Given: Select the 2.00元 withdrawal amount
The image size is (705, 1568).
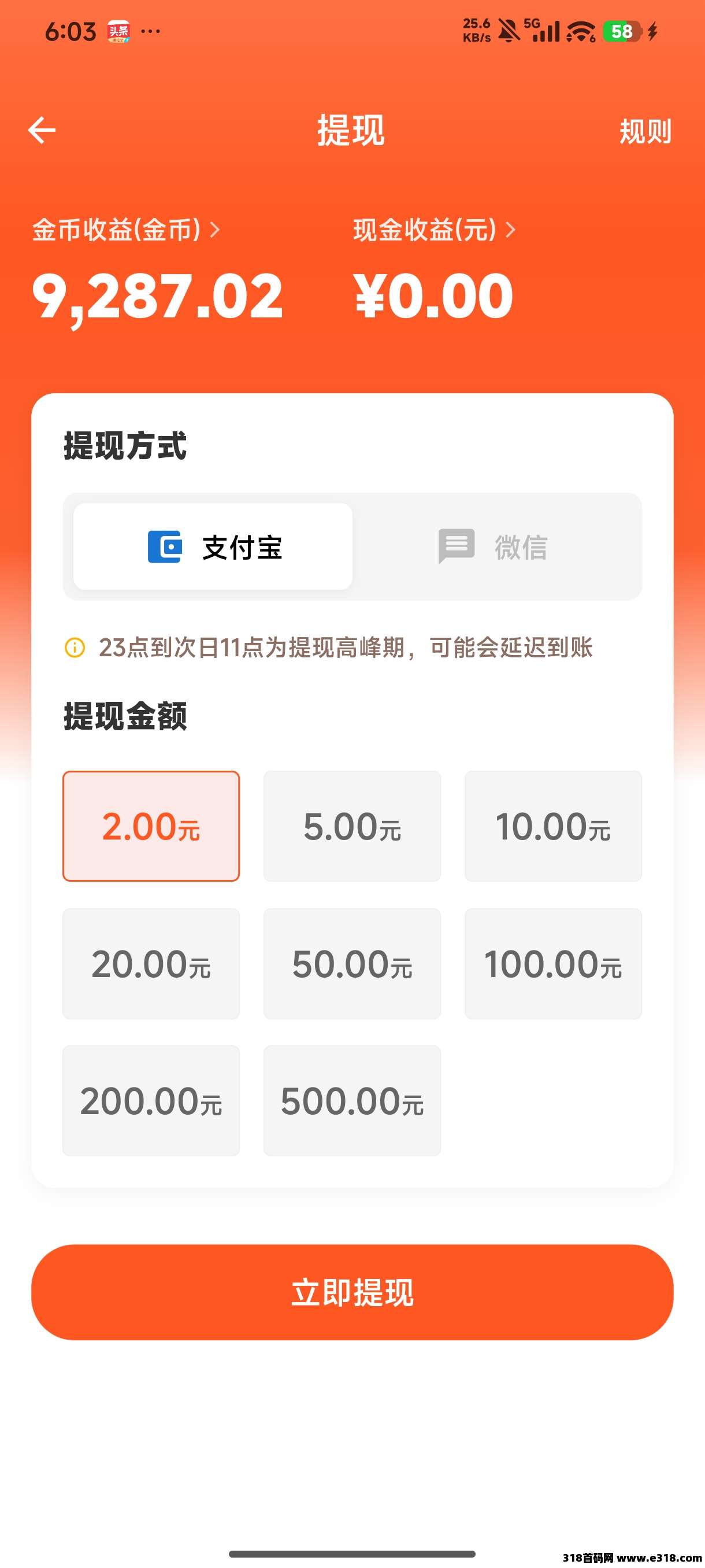Looking at the screenshot, I should (x=151, y=826).
